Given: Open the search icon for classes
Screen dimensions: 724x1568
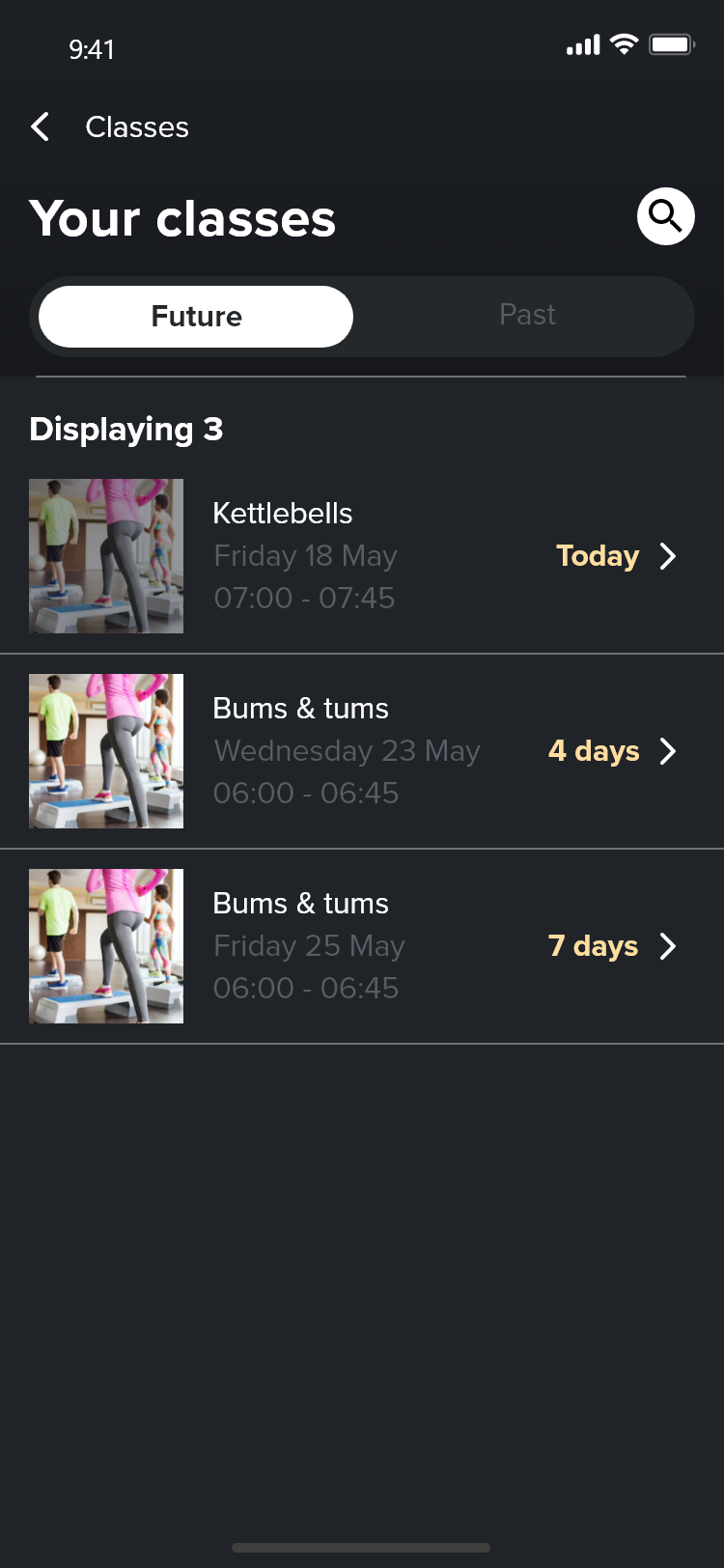Looking at the screenshot, I should coord(665,216).
